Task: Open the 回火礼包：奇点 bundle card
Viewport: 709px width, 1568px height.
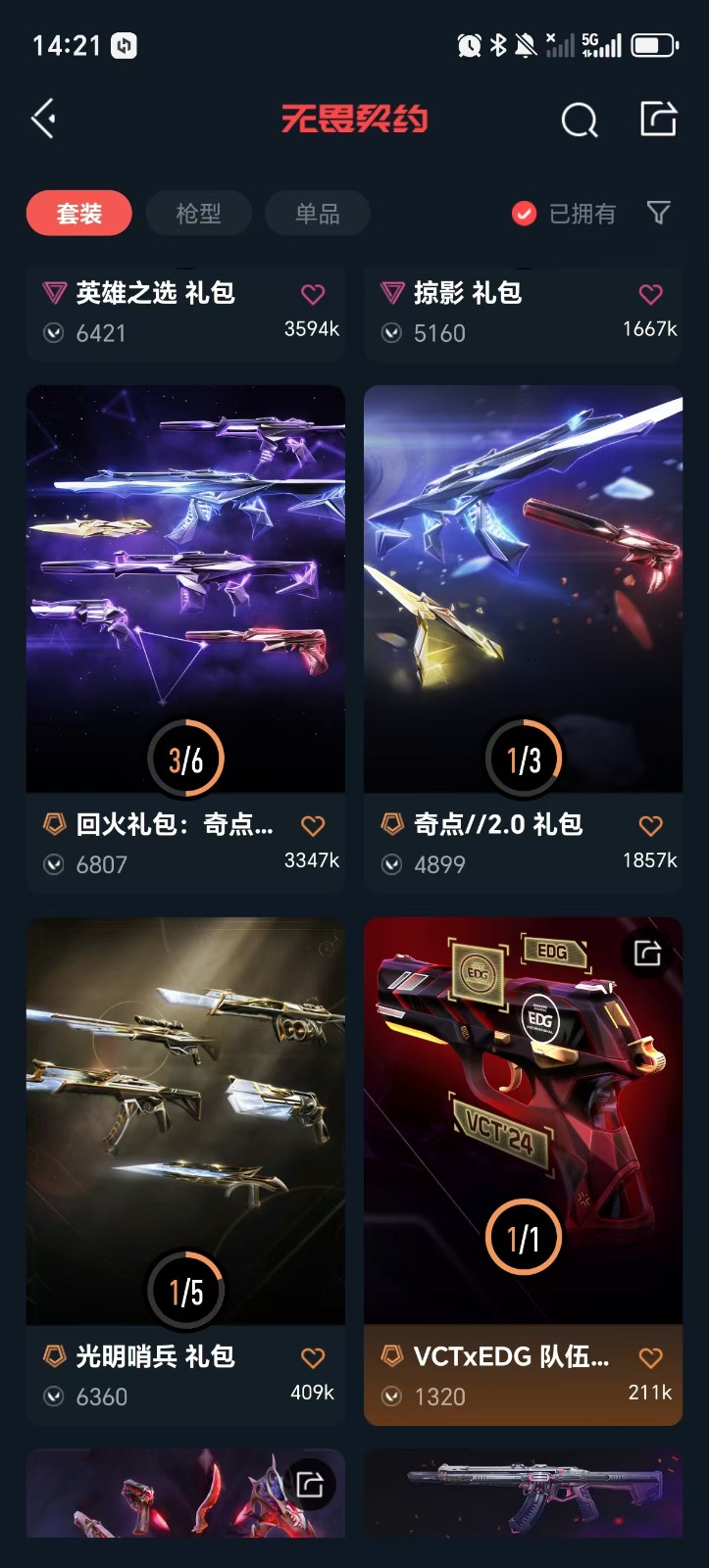Action: click(185, 588)
